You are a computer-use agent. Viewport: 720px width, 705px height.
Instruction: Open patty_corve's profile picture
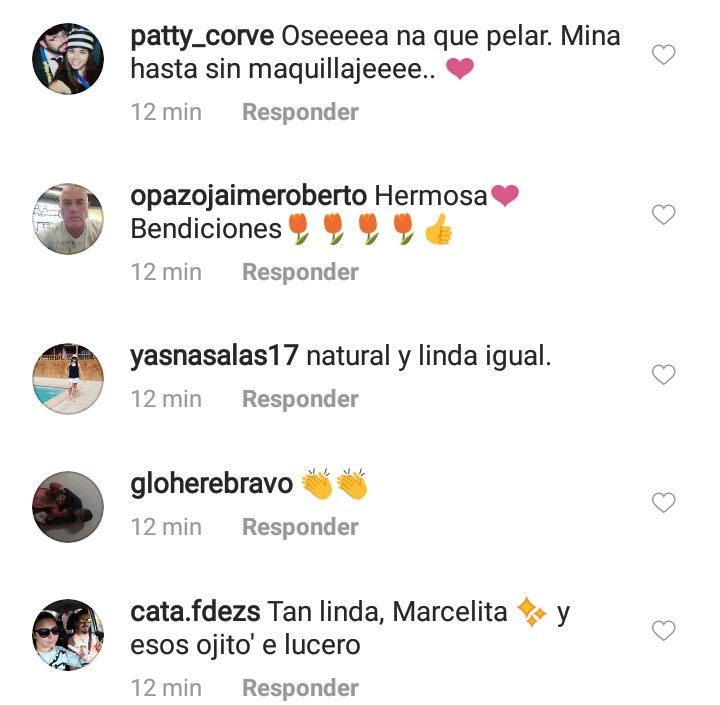click(68, 58)
